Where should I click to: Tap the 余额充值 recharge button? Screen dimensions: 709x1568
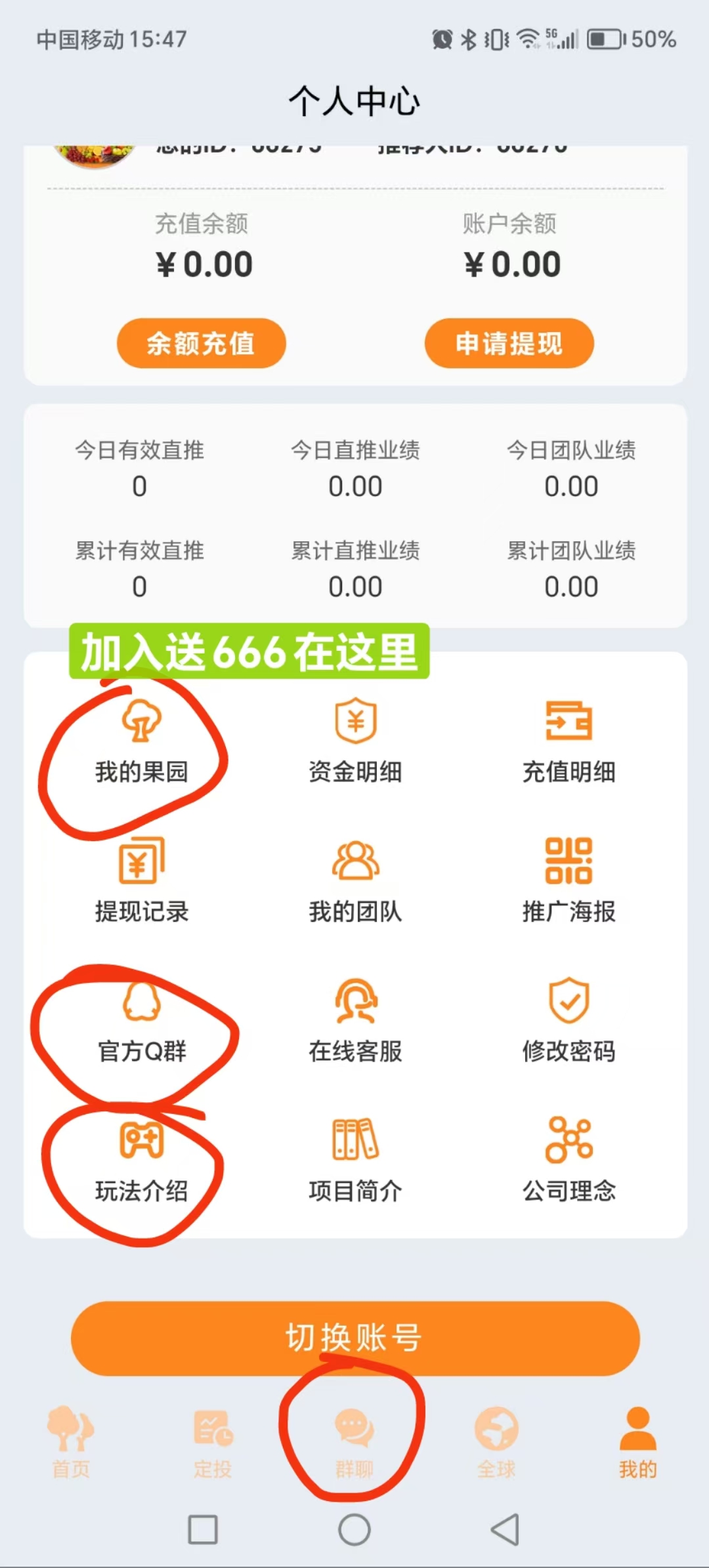click(200, 343)
